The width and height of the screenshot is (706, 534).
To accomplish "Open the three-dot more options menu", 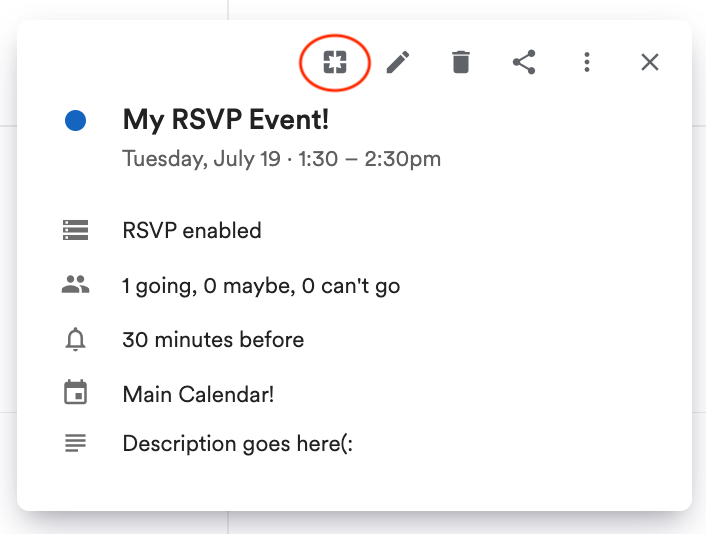I will pos(587,63).
